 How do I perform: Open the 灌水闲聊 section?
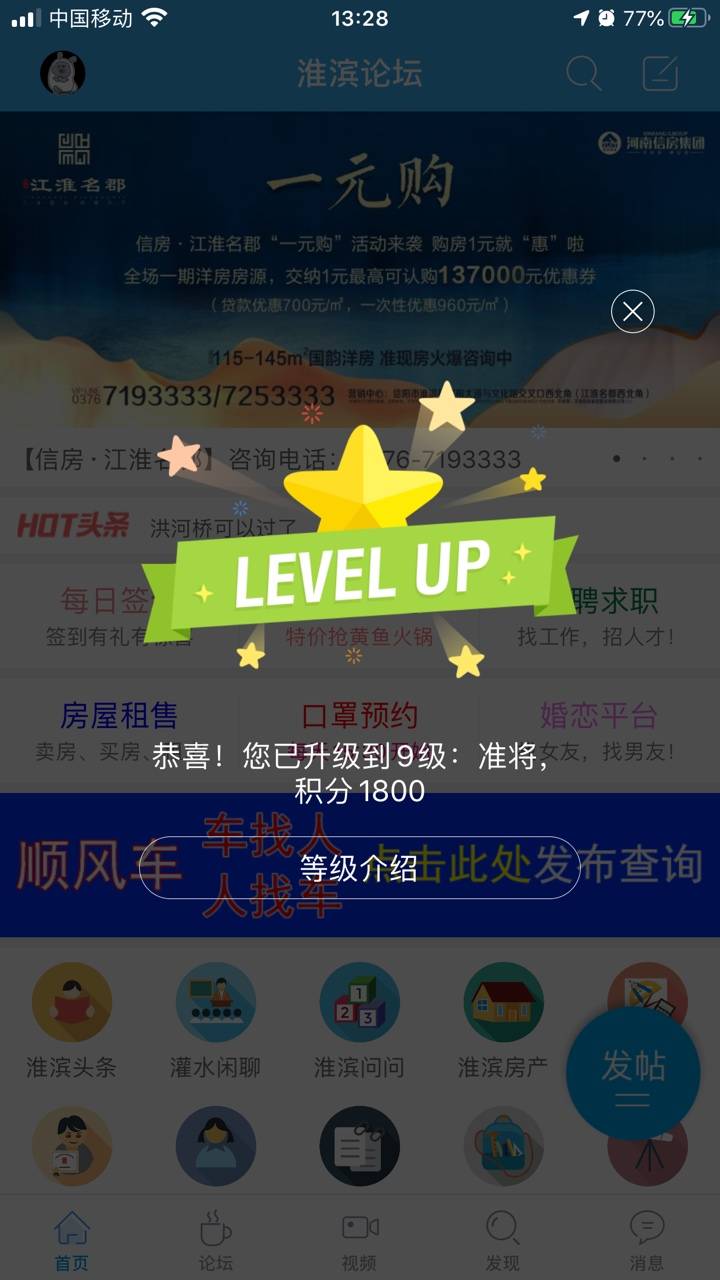[215, 1020]
